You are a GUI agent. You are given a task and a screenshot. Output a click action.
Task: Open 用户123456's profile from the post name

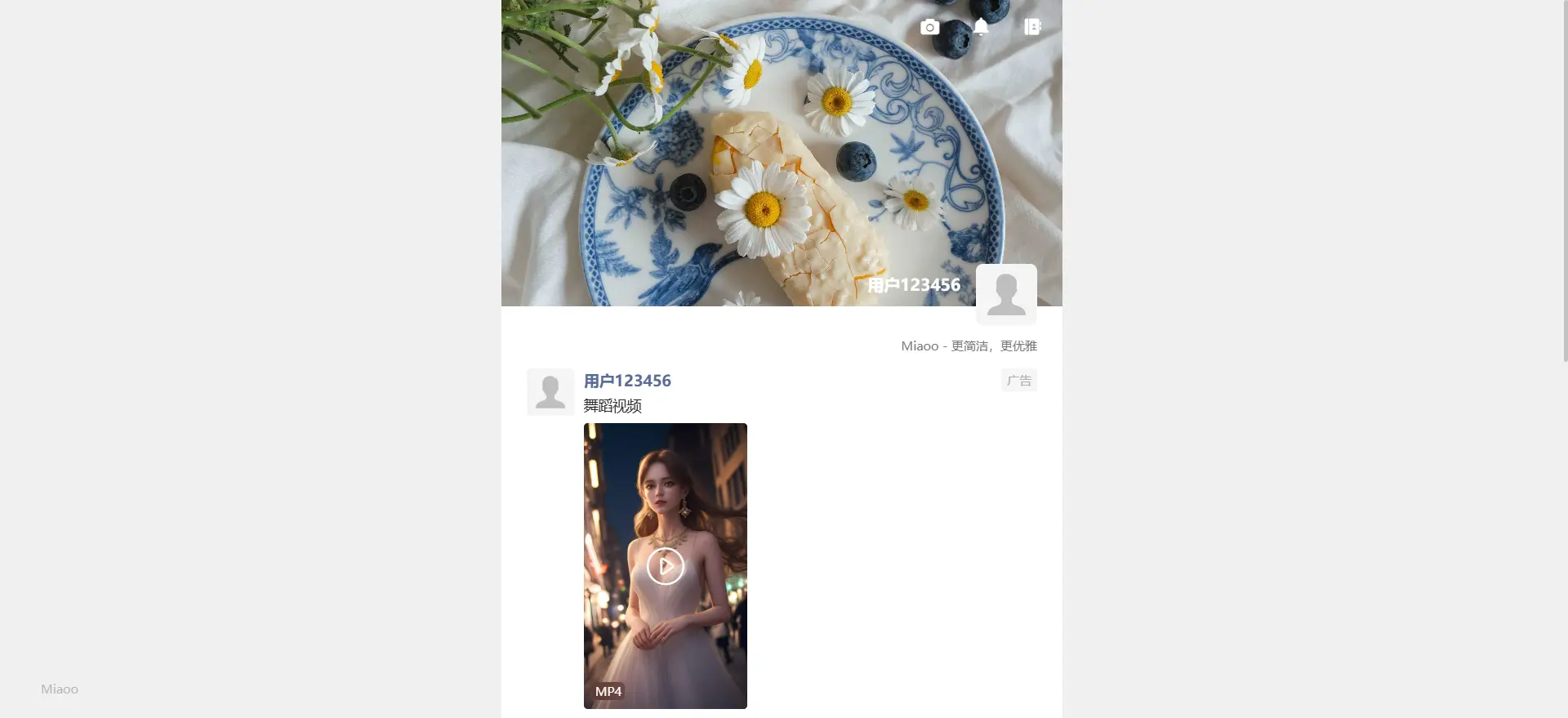click(627, 381)
